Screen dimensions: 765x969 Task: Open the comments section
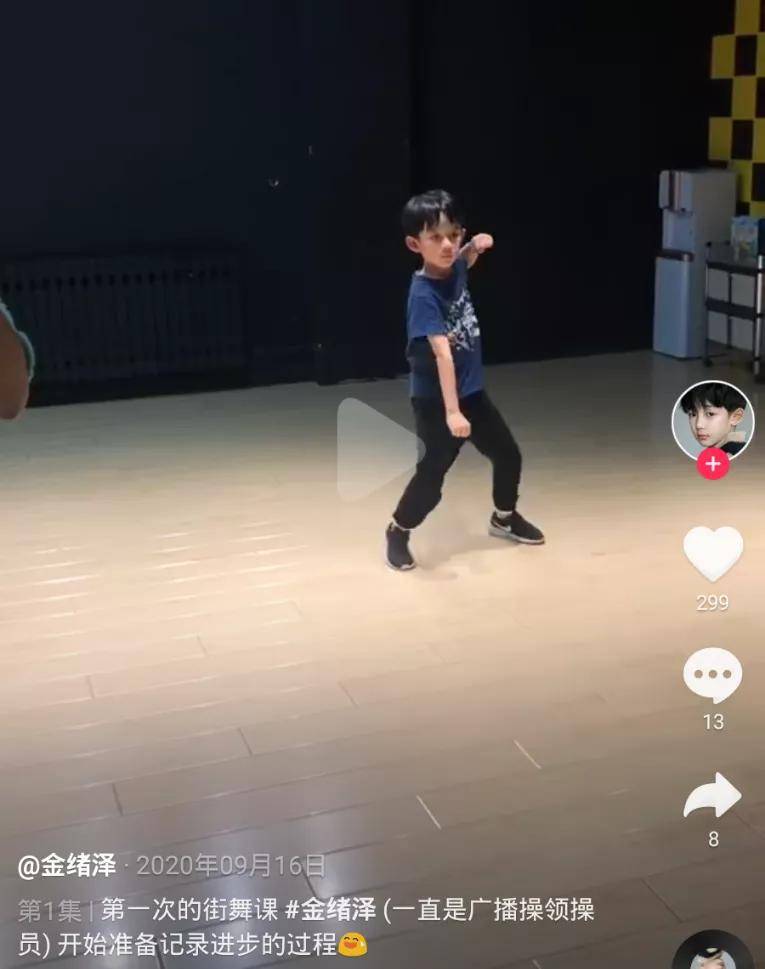712,675
